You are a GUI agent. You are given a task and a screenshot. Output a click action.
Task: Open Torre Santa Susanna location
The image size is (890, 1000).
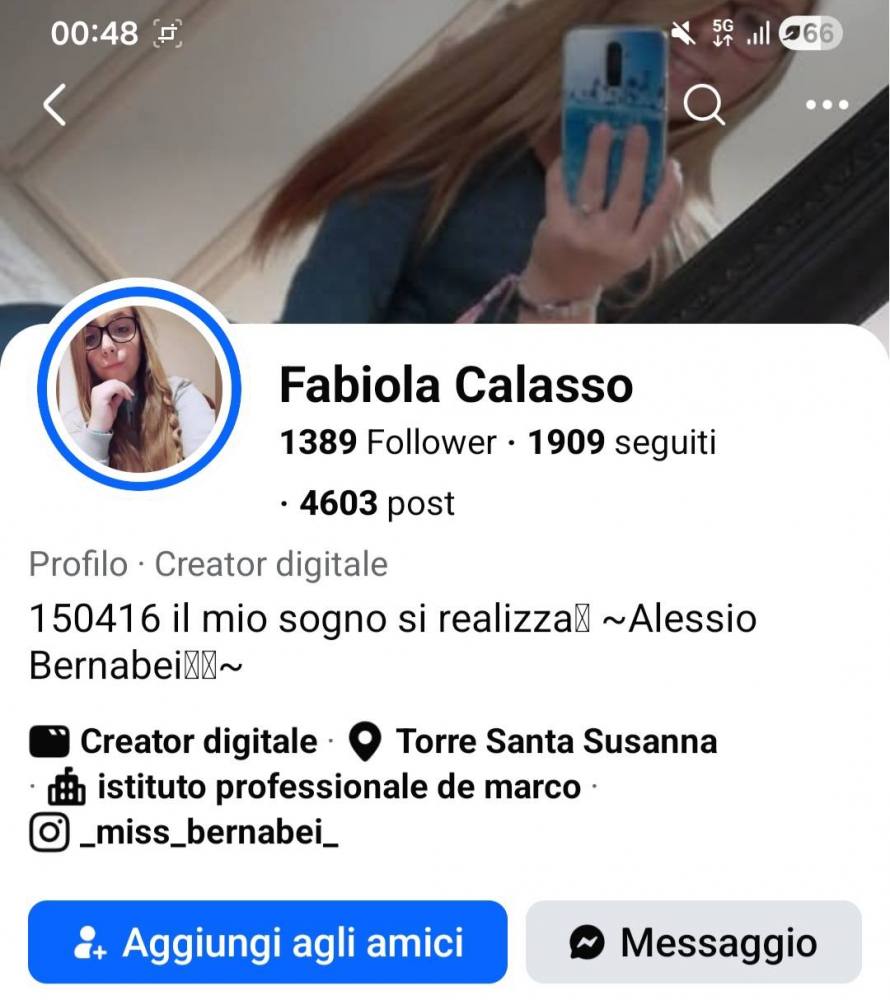[556, 741]
